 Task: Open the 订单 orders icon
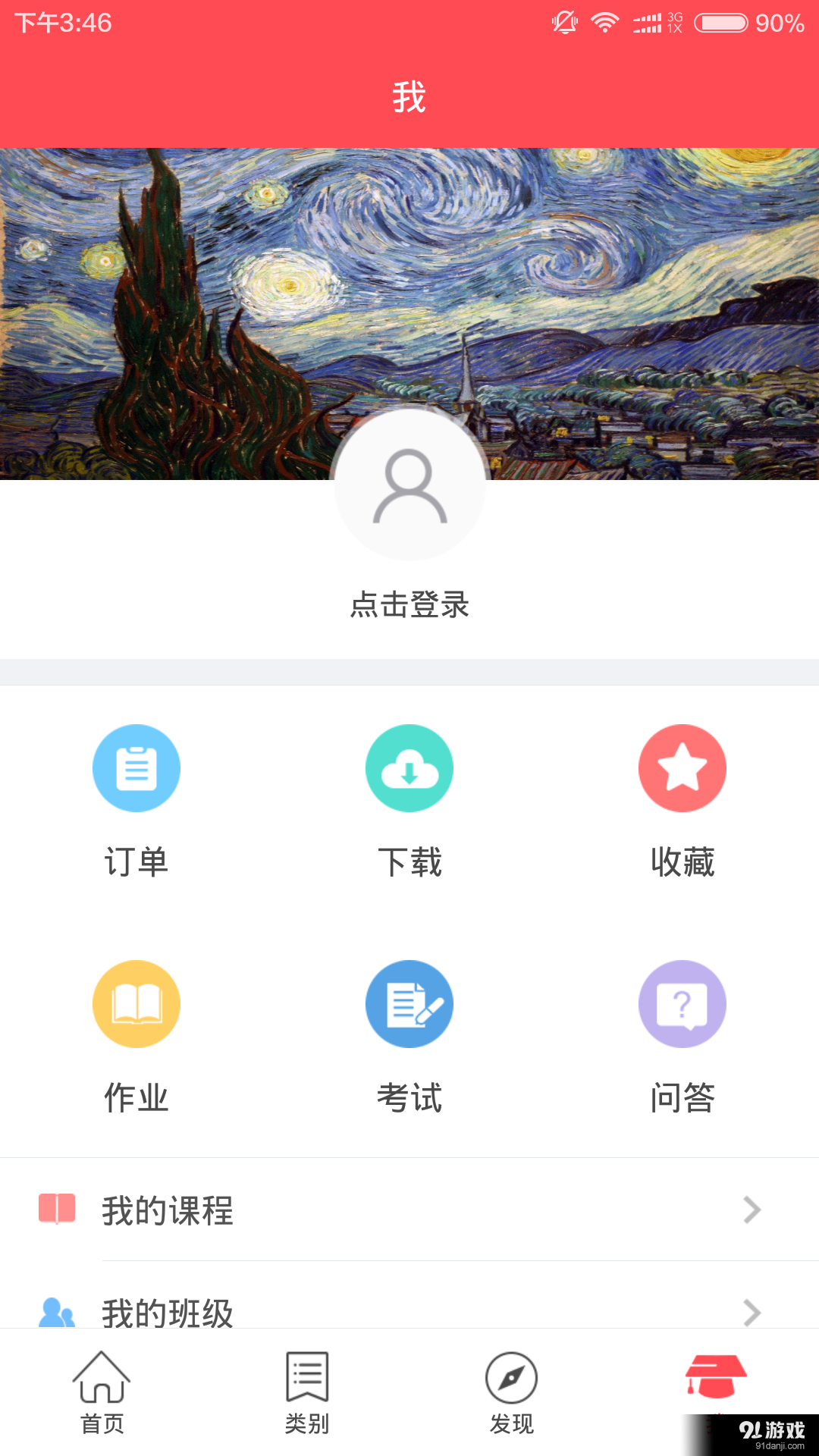[136, 767]
